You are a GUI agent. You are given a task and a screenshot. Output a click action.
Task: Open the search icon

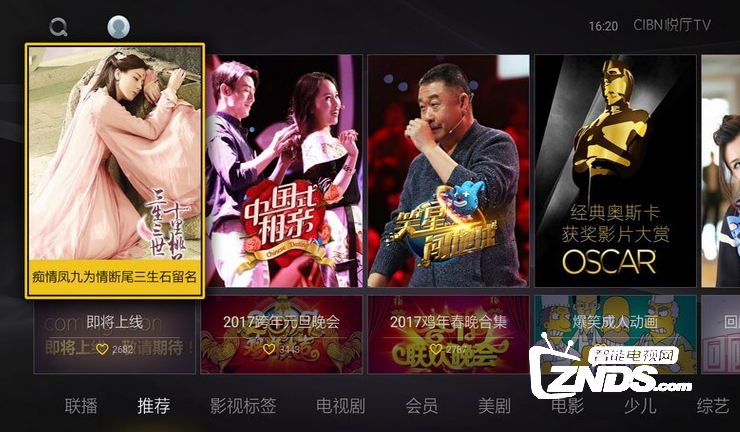(x=59, y=27)
